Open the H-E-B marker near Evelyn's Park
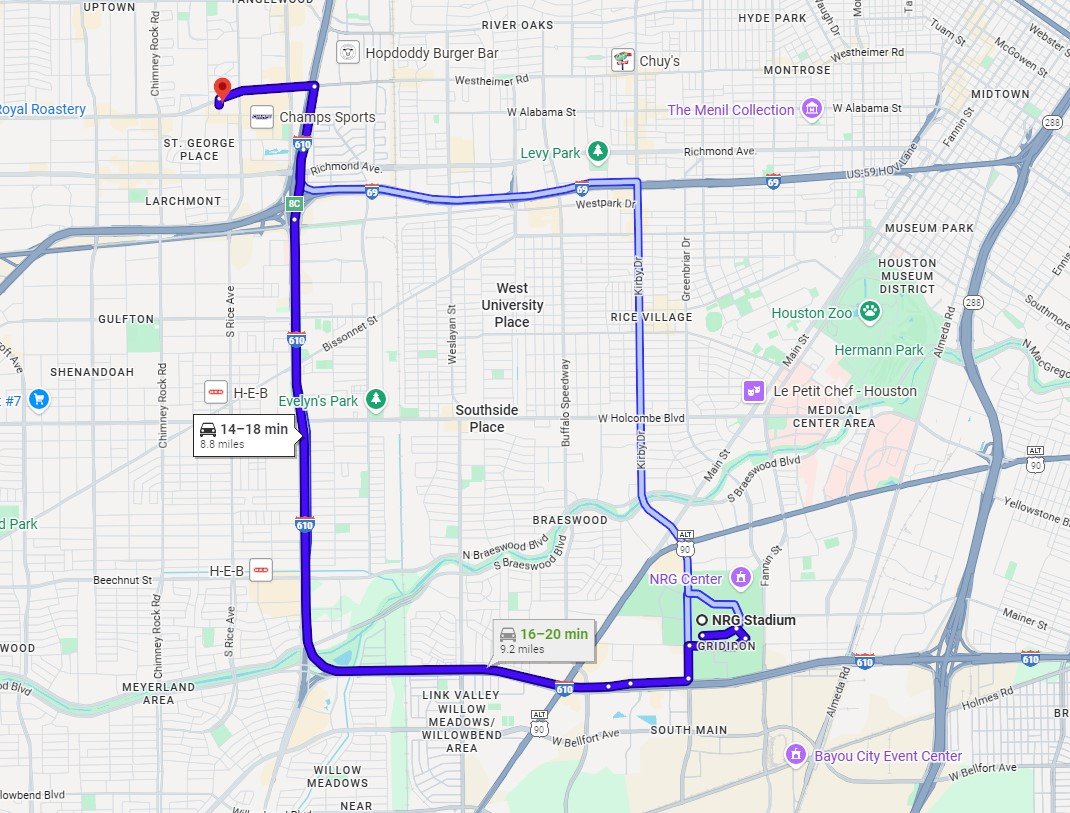The image size is (1070, 813). click(215, 392)
